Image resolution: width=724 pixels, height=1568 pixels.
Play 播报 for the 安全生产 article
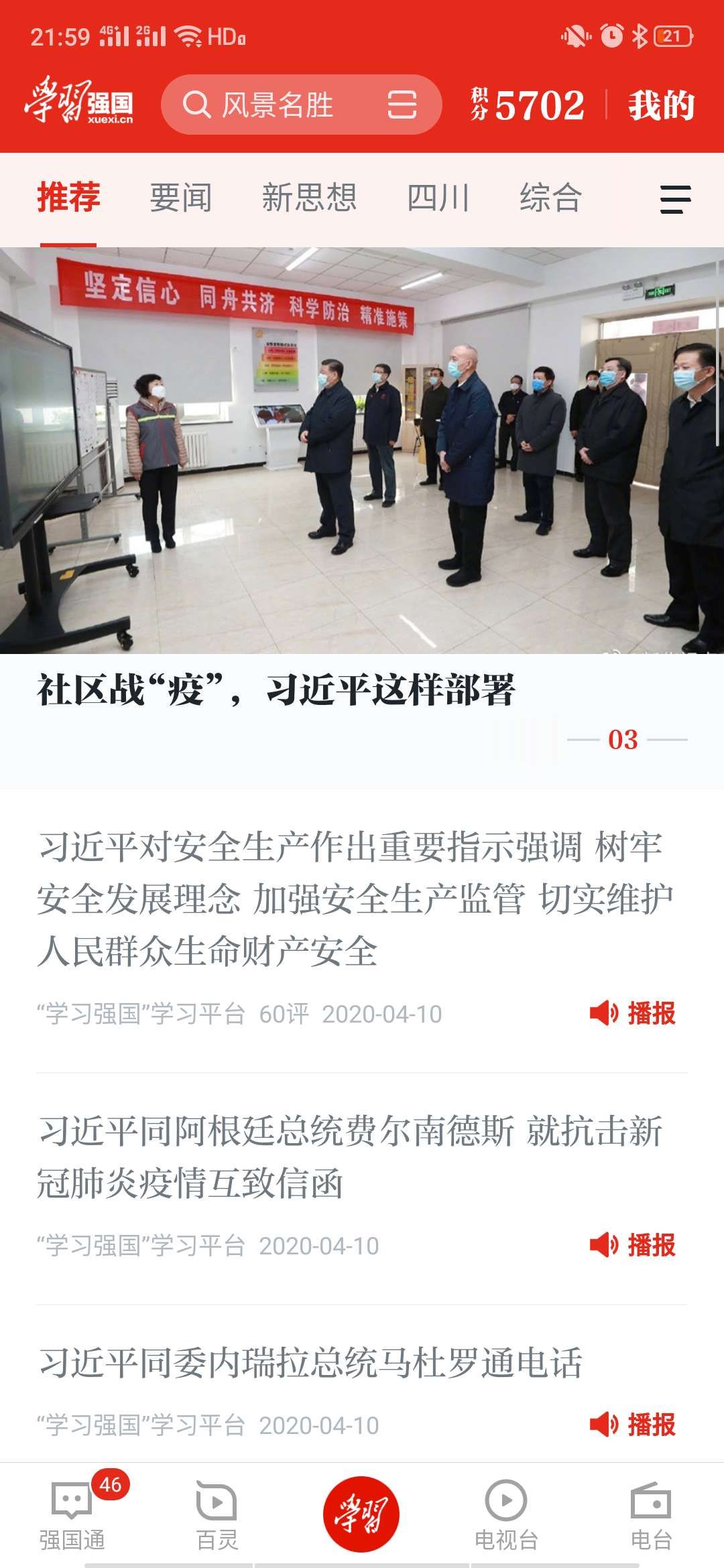[633, 1013]
